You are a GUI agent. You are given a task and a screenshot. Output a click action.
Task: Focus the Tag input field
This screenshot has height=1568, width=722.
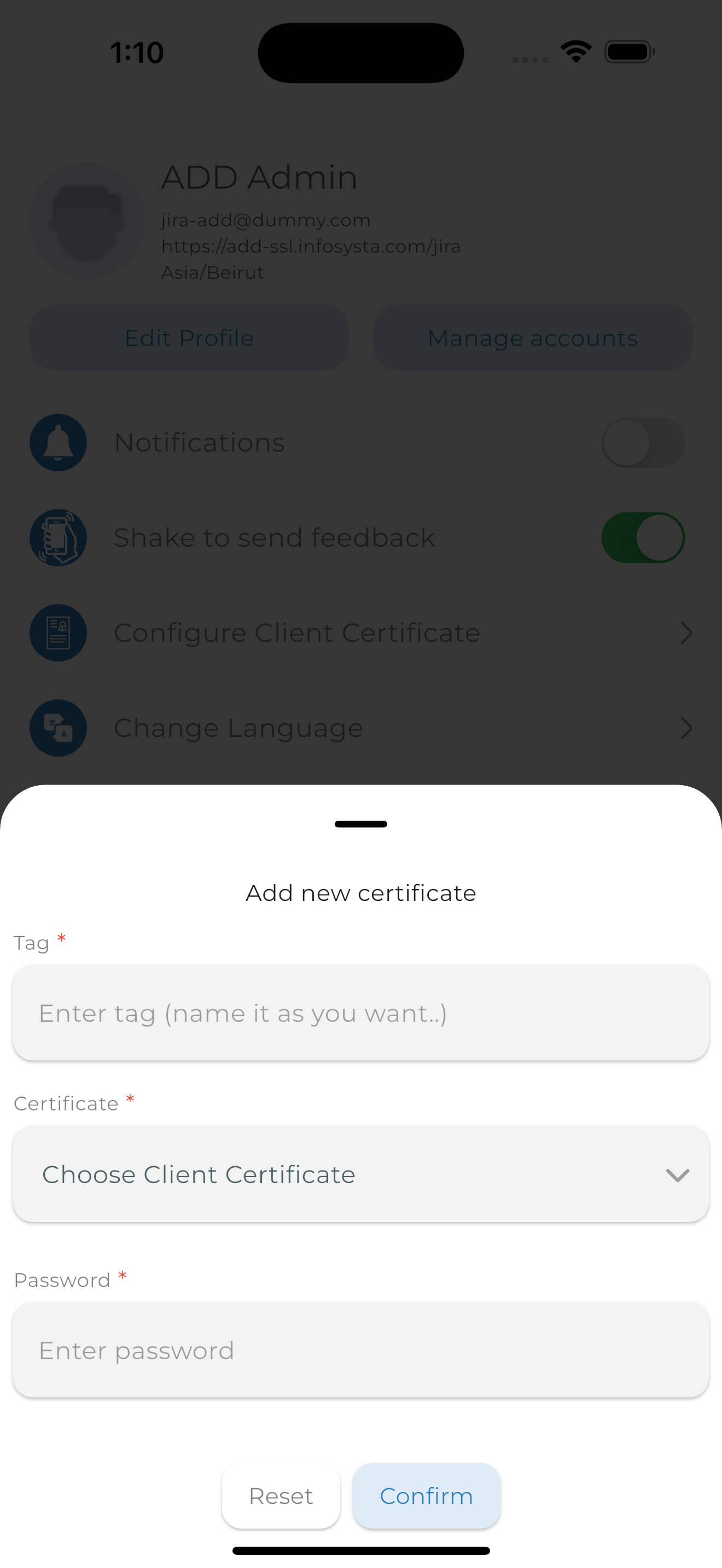click(x=360, y=1013)
